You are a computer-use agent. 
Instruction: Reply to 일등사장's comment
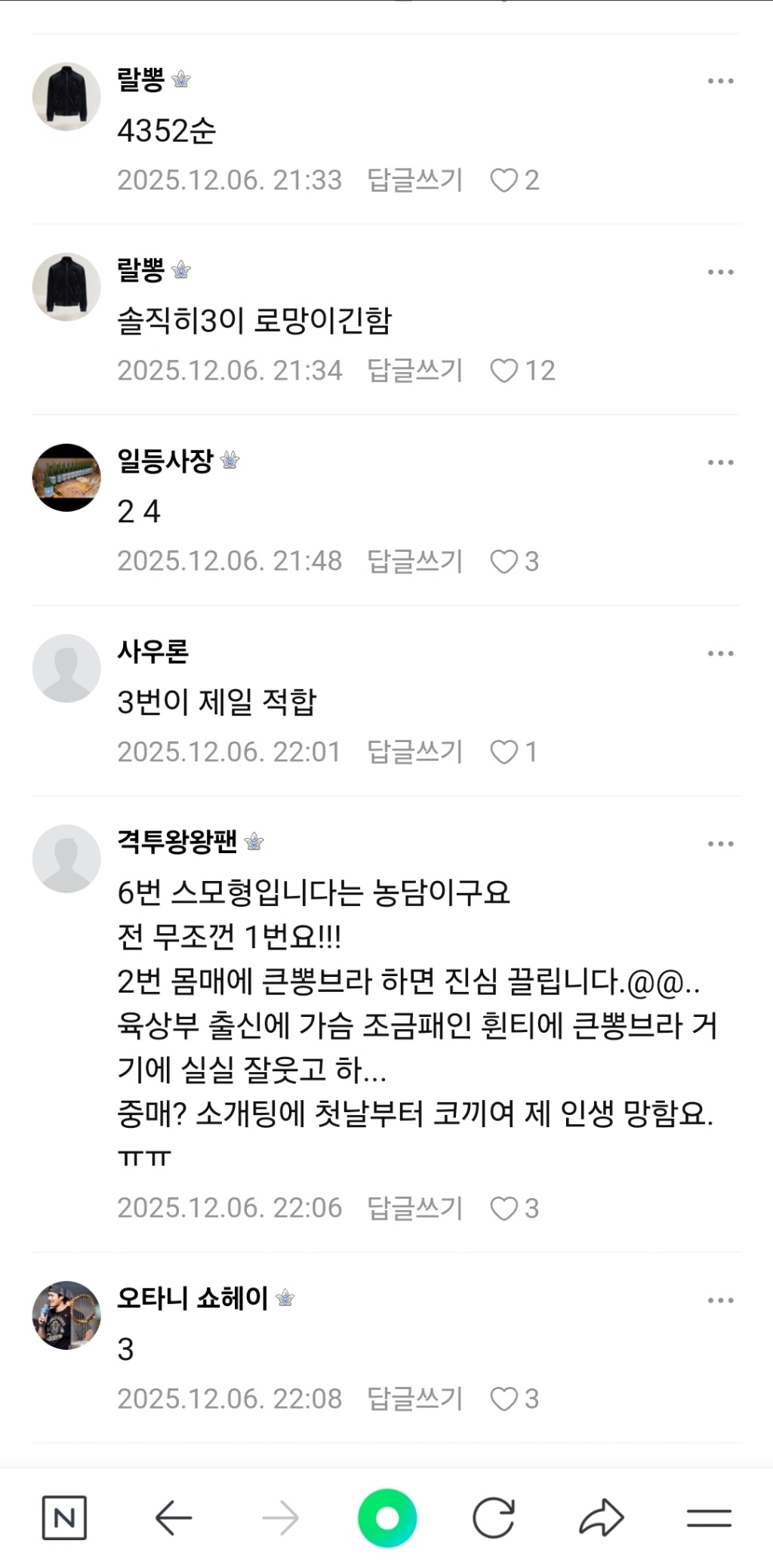click(414, 561)
